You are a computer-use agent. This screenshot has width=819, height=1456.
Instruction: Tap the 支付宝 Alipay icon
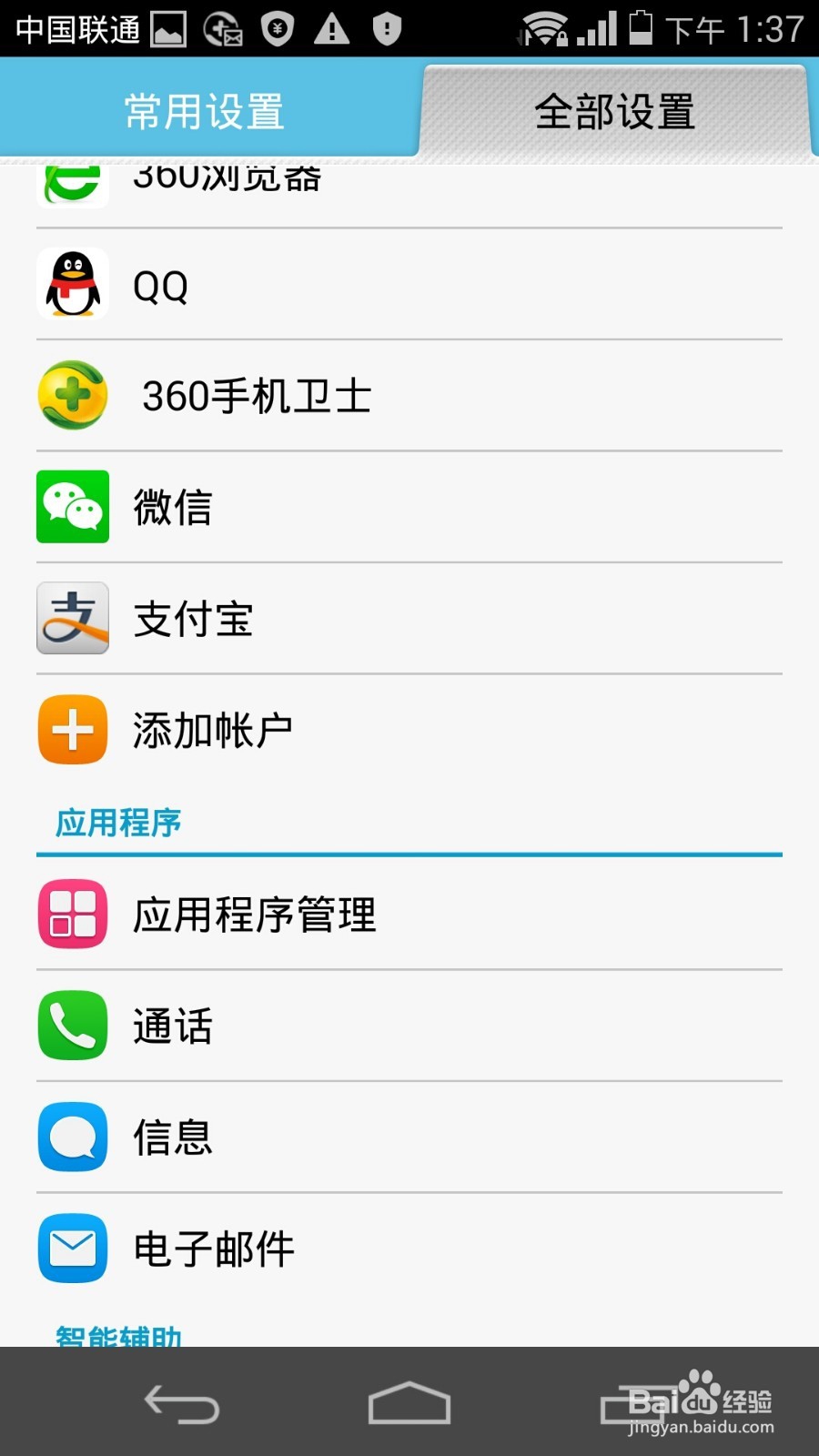(72, 619)
